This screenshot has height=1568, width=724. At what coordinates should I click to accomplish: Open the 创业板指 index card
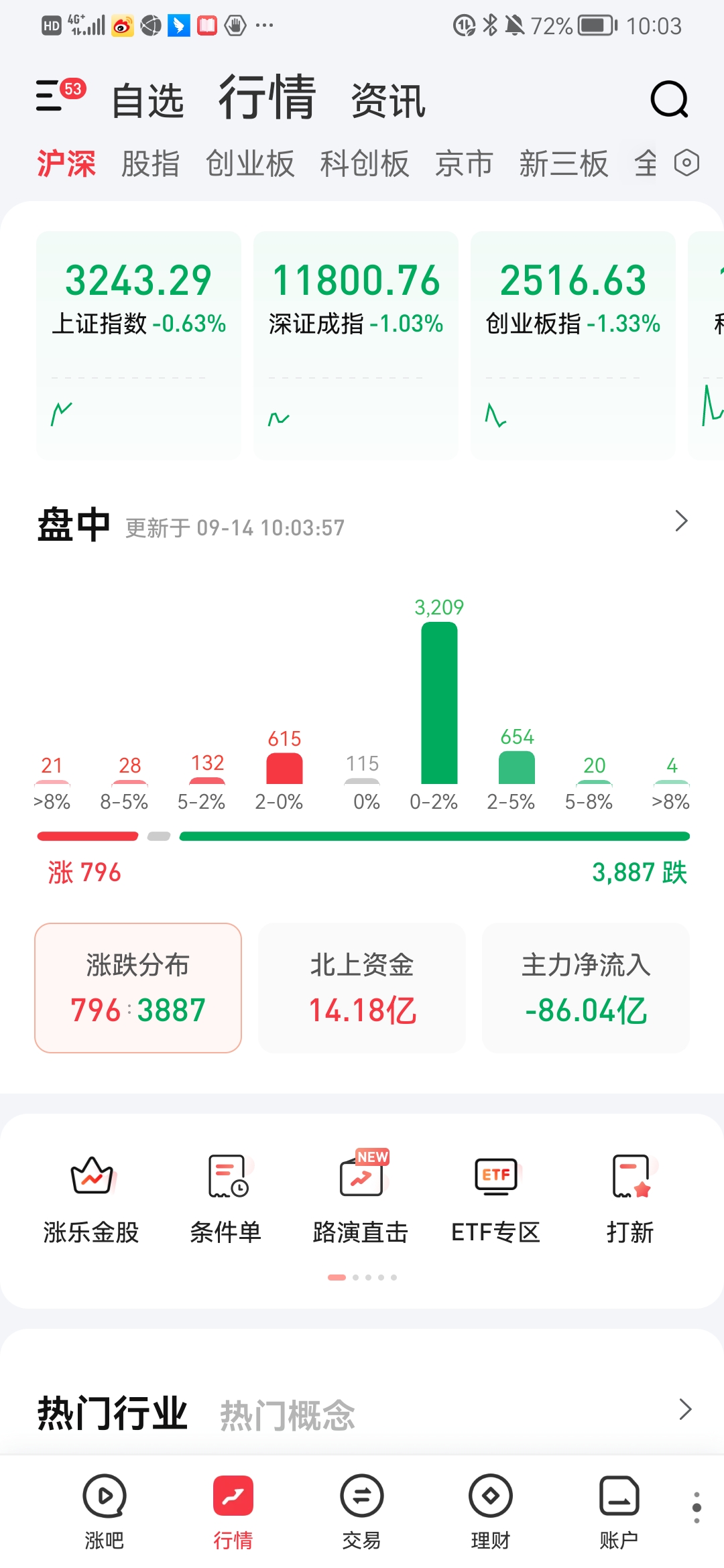click(x=573, y=345)
